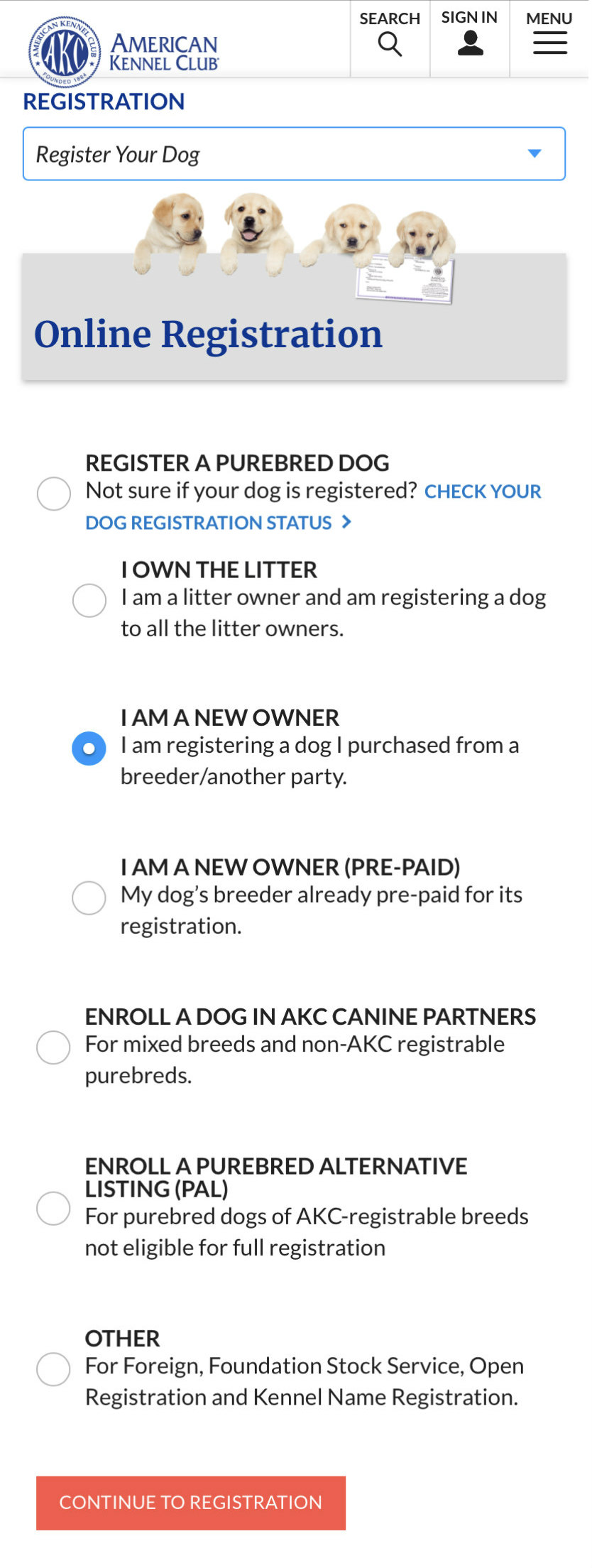Click the chevron next to Dog Registration Status link
Image resolution: width=592 pixels, height=1568 pixels.
coord(346,522)
